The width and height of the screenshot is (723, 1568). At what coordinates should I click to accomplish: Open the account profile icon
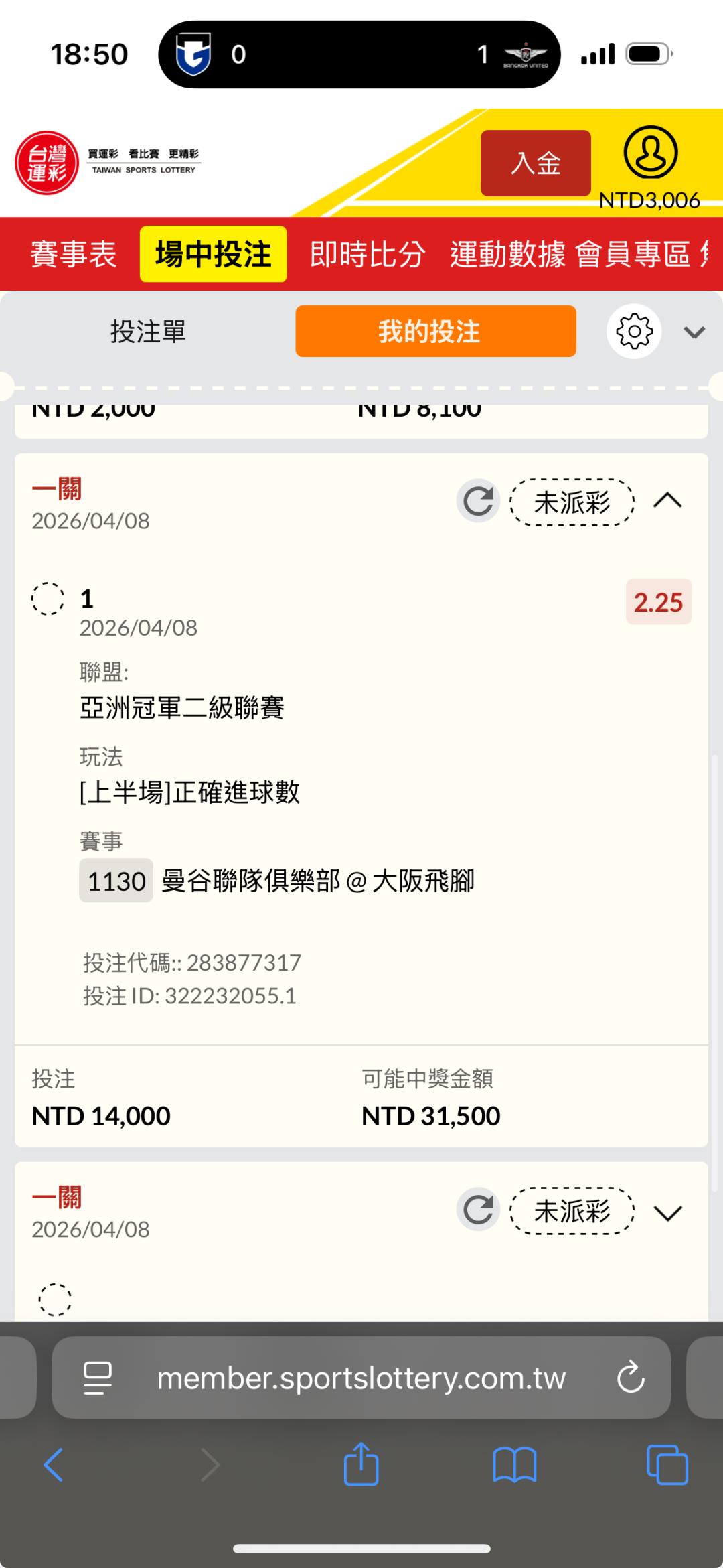tap(650, 153)
